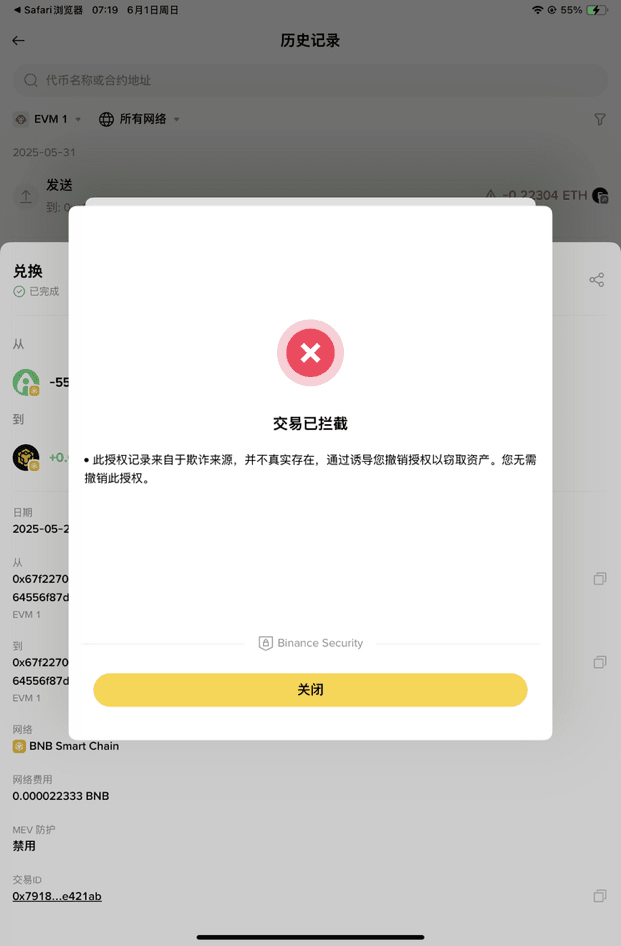Copy the transaction ID
The height and width of the screenshot is (946, 621).
[x=599, y=895]
